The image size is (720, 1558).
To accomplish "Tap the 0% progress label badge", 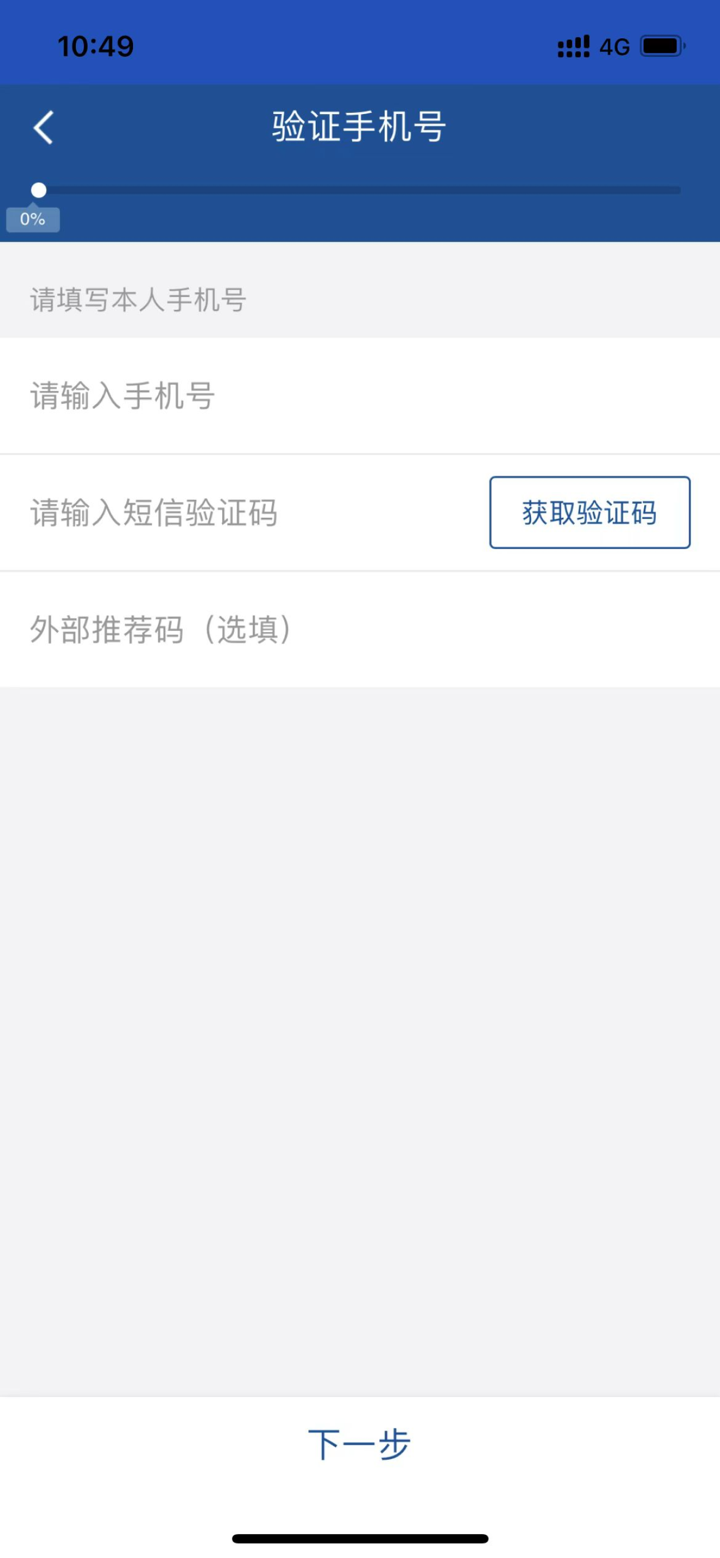I will tap(33, 219).
